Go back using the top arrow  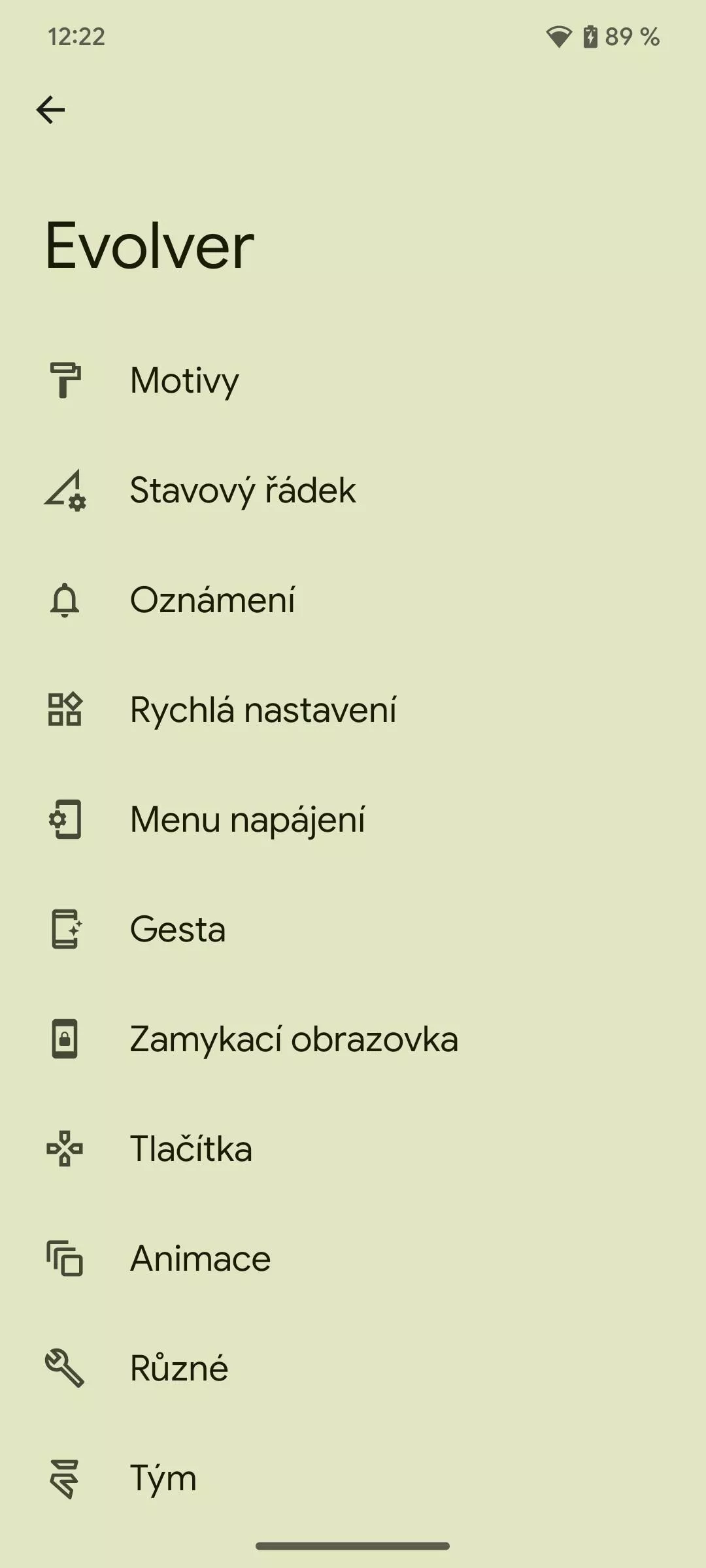point(50,110)
